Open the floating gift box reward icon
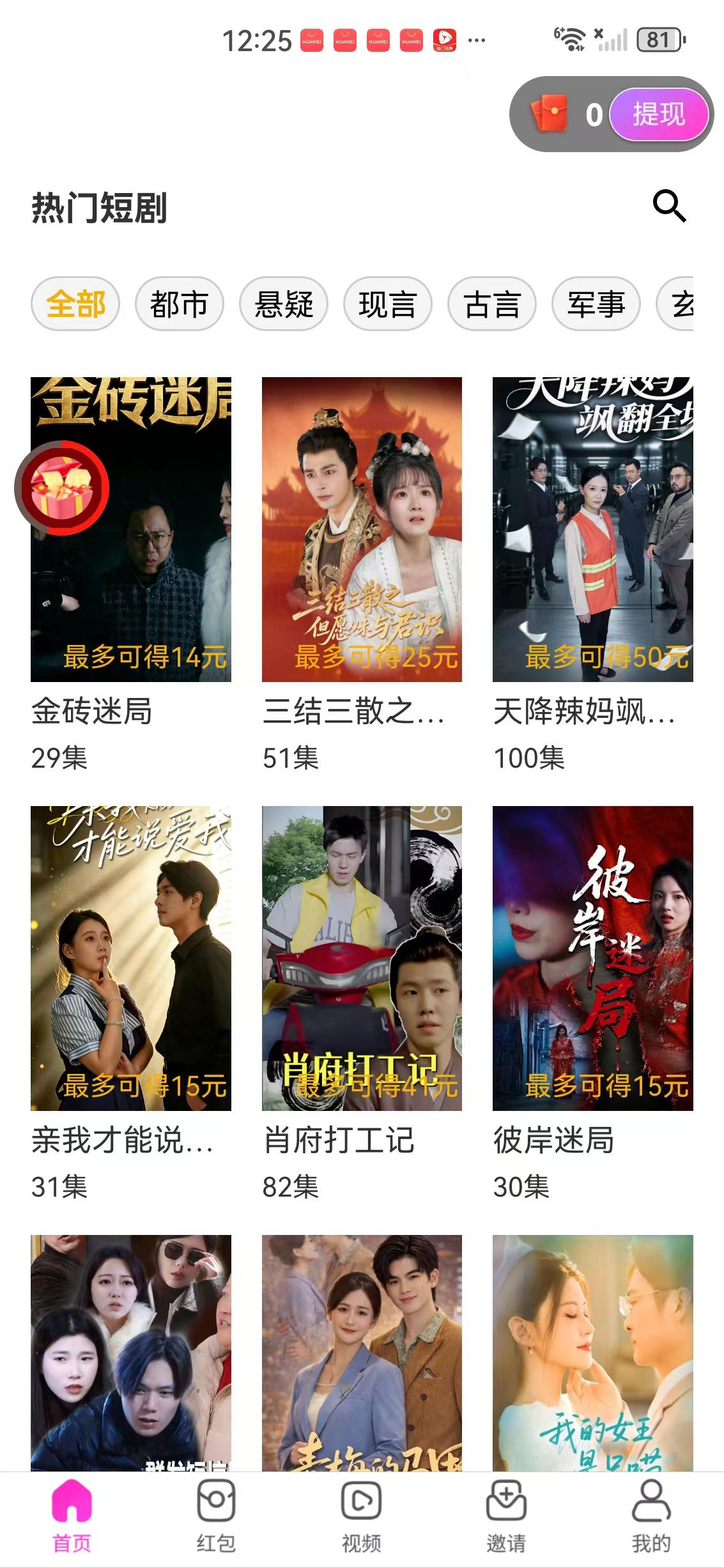The width and height of the screenshot is (724, 1568). (61, 487)
